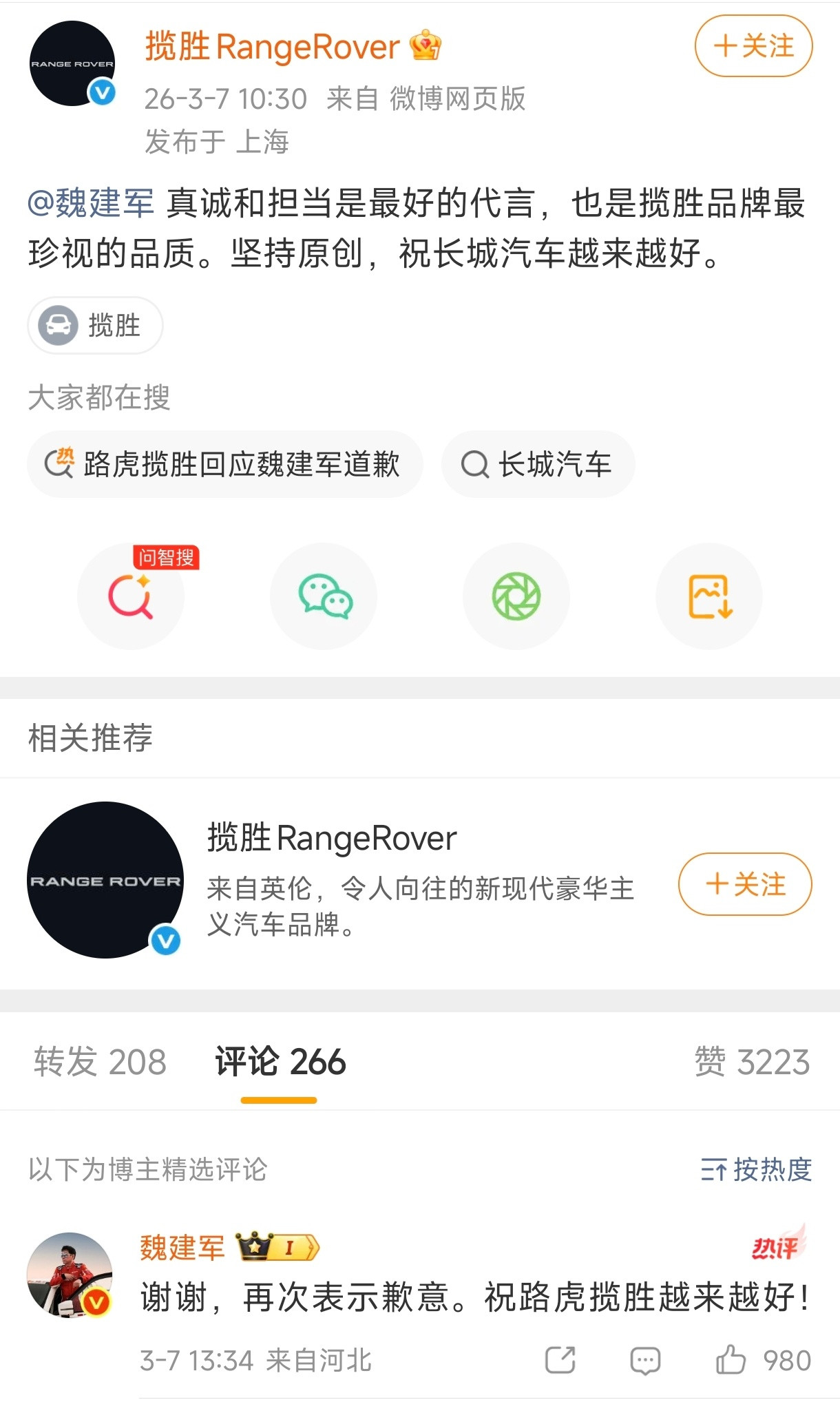Switch to the 转发 208 tab
The width and height of the screenshot is (840, 1402).
pos(96,1063)
